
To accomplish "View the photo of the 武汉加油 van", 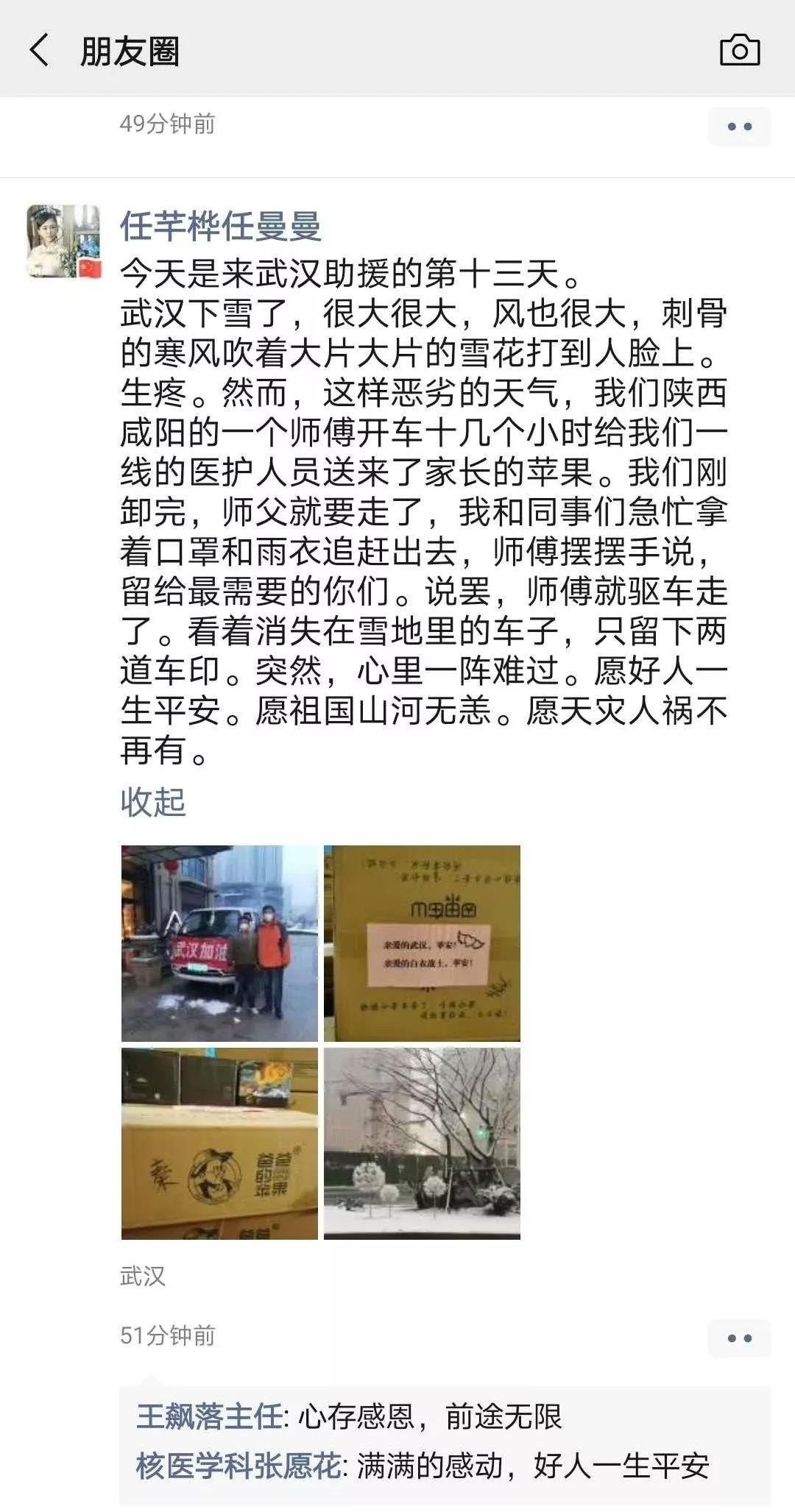I will tap(219, 943).
